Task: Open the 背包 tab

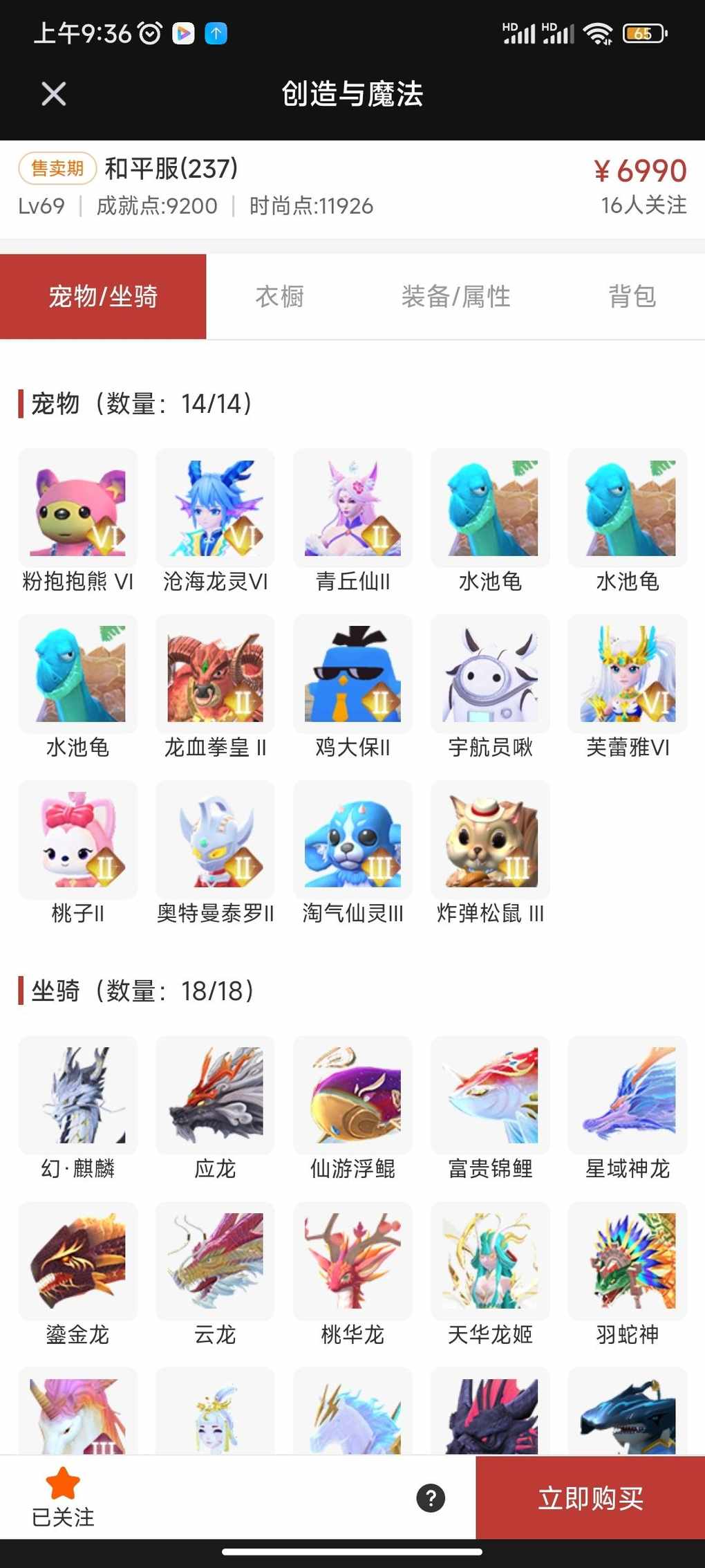Action: [632, 297]
